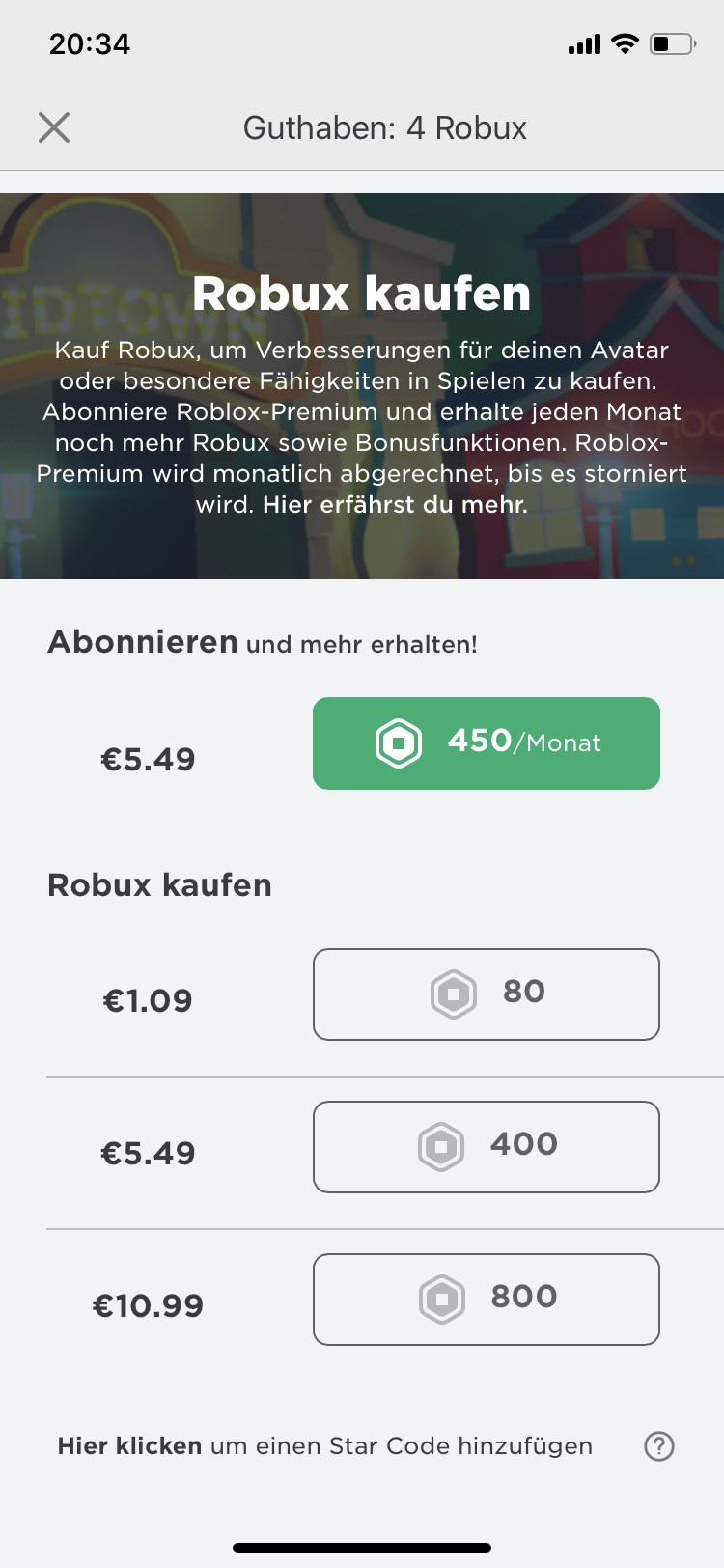Tap the 'Abonnieren' section title
This screenshot has width=724, height=1568.
point(143,640)
